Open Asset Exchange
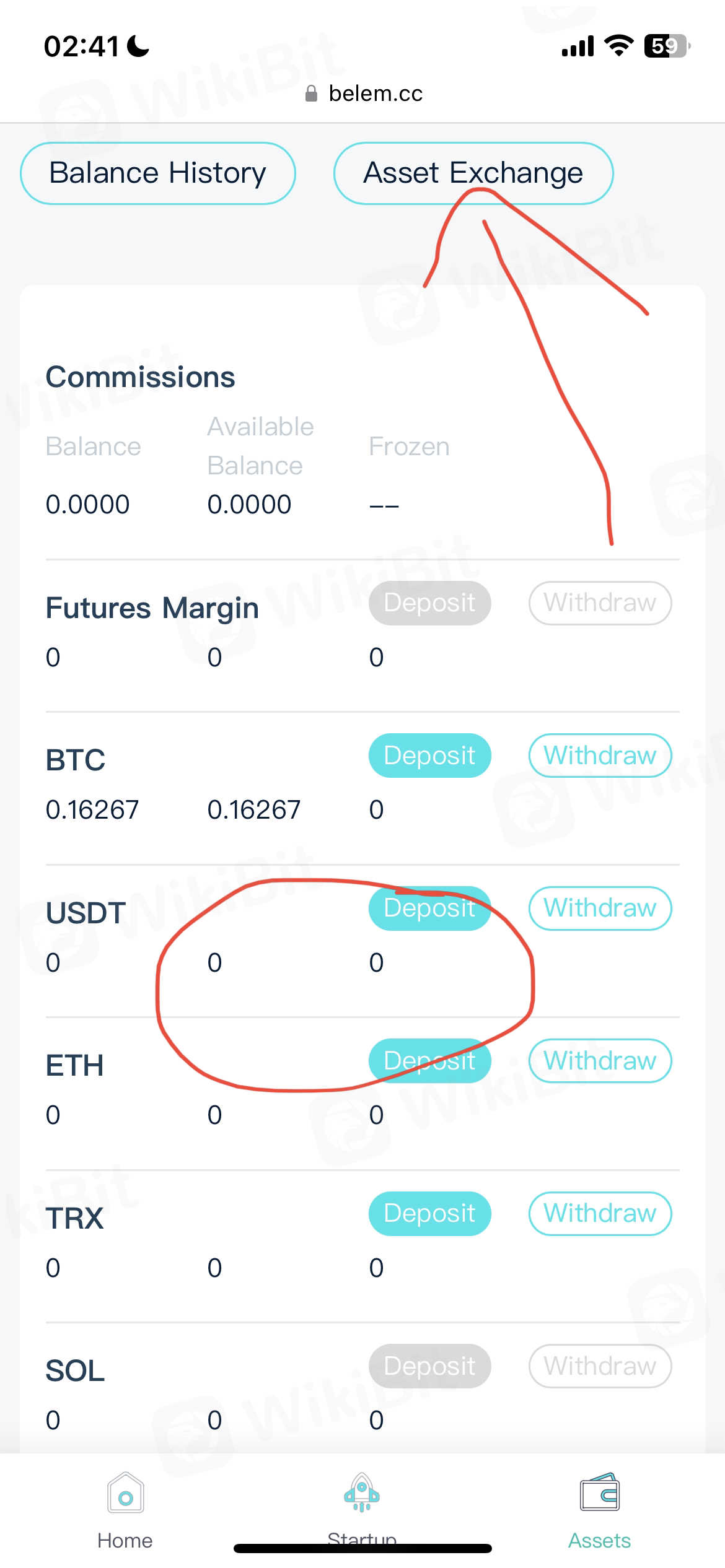 click(x=473, y=173)
